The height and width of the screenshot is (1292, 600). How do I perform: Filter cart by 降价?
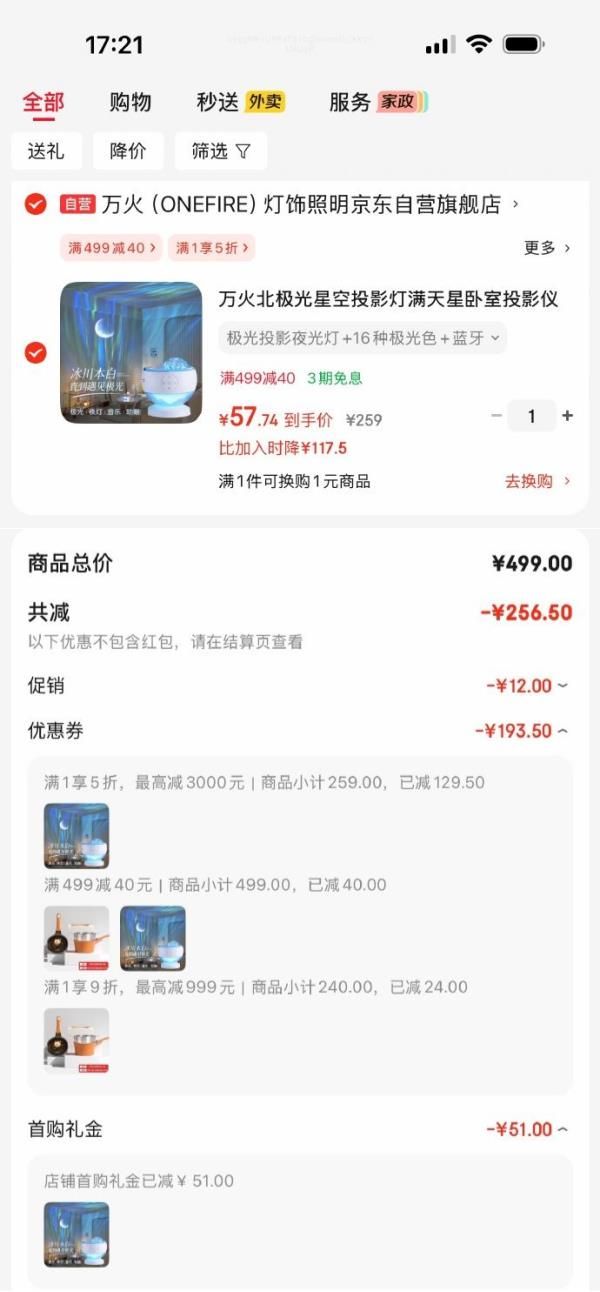click(128, 151)
